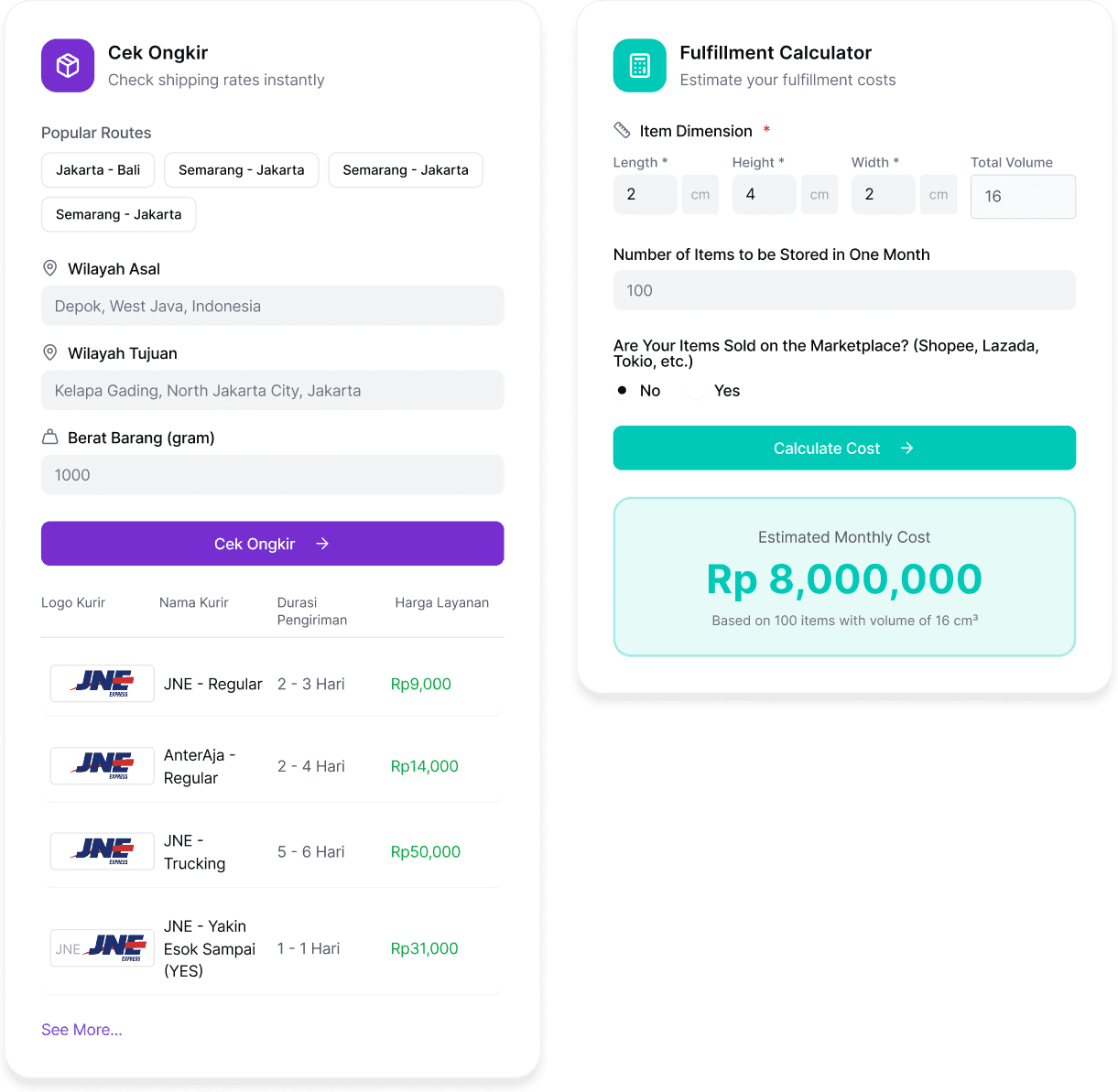Tap the purple Cek Ongkir button
This screenshot has width=1118, height=1092.
pos(272,544)
